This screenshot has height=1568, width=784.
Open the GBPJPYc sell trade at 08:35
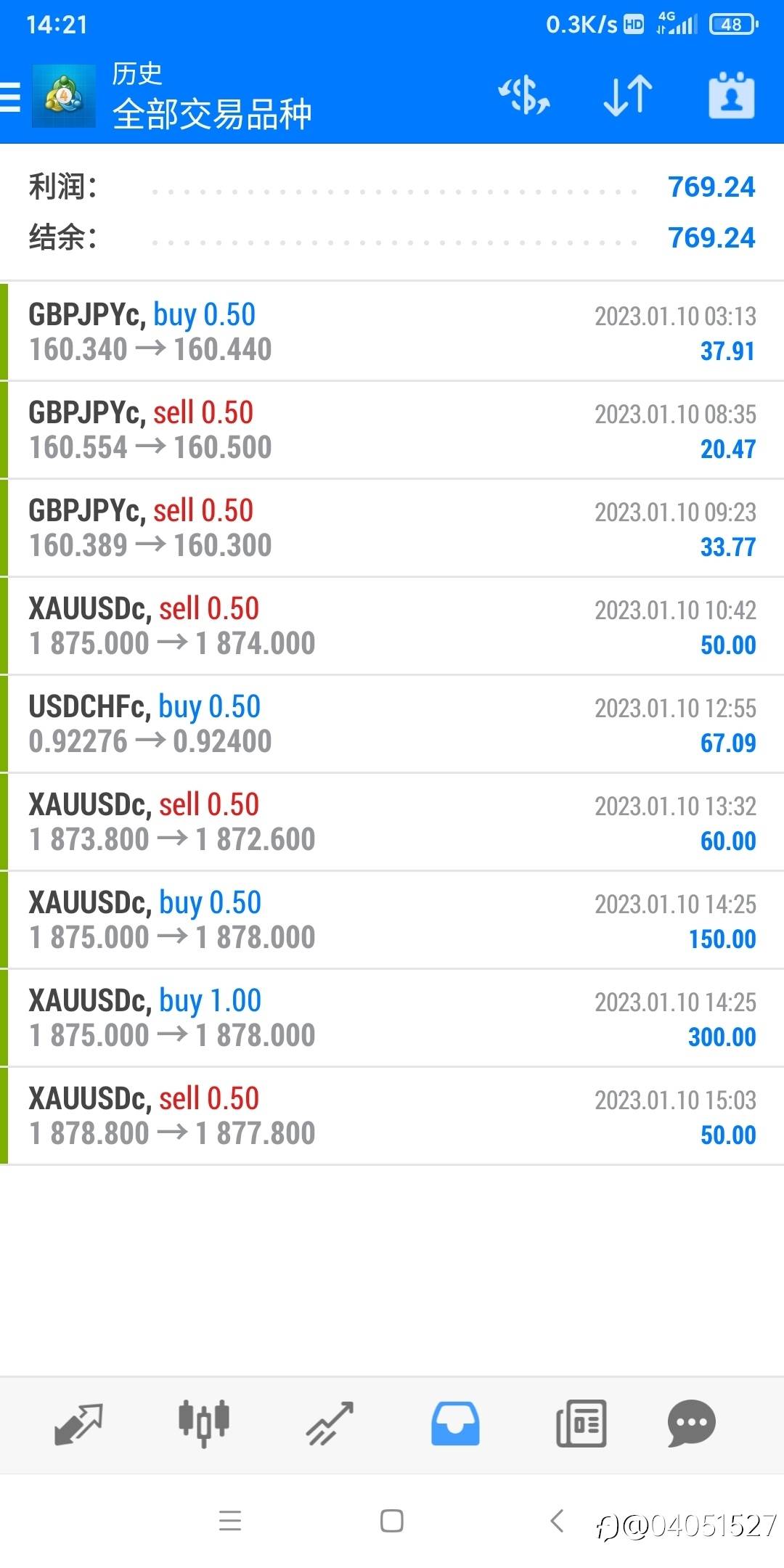click(392, 430)
